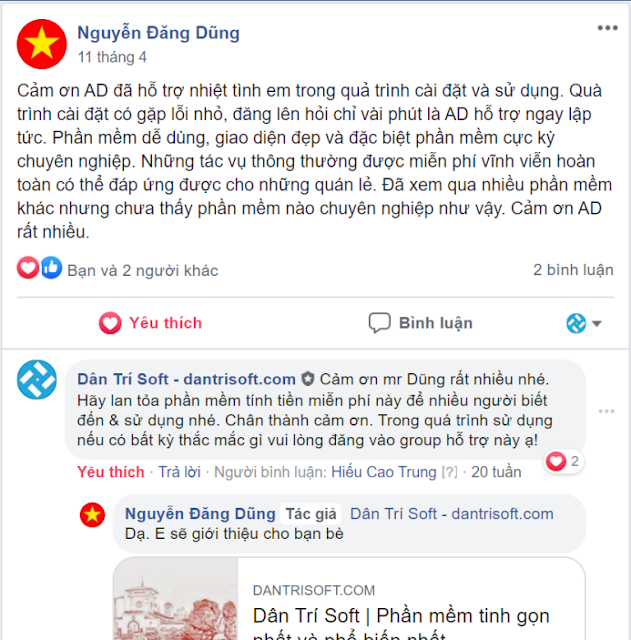Open Dân Trí Soft's avatar beside comment
Image resolution: width=631 pixels, height=640 pixels.
[x=37, y=380]
